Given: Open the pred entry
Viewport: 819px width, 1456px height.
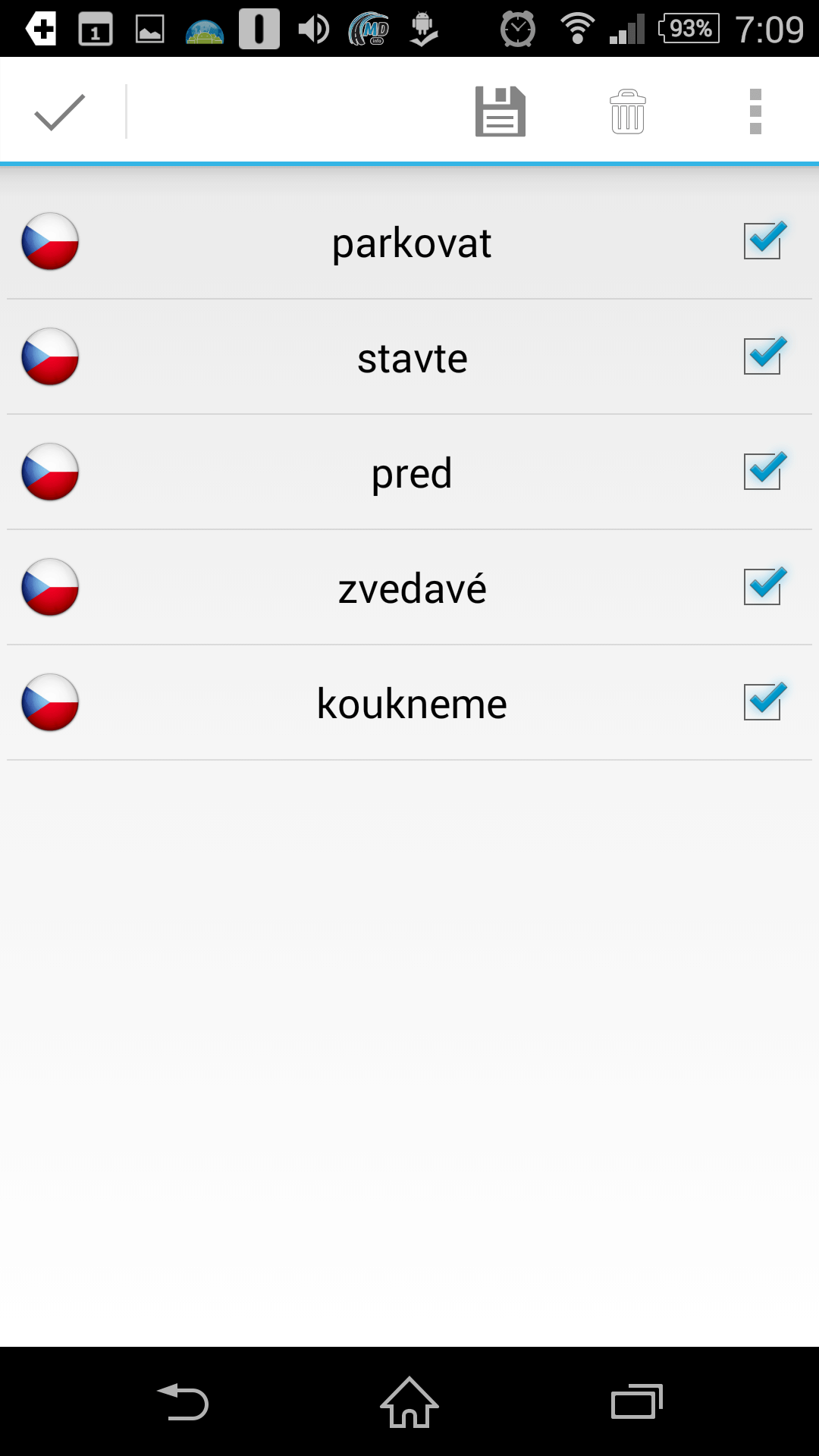Looking at the screenshot, I should [409, 472].
